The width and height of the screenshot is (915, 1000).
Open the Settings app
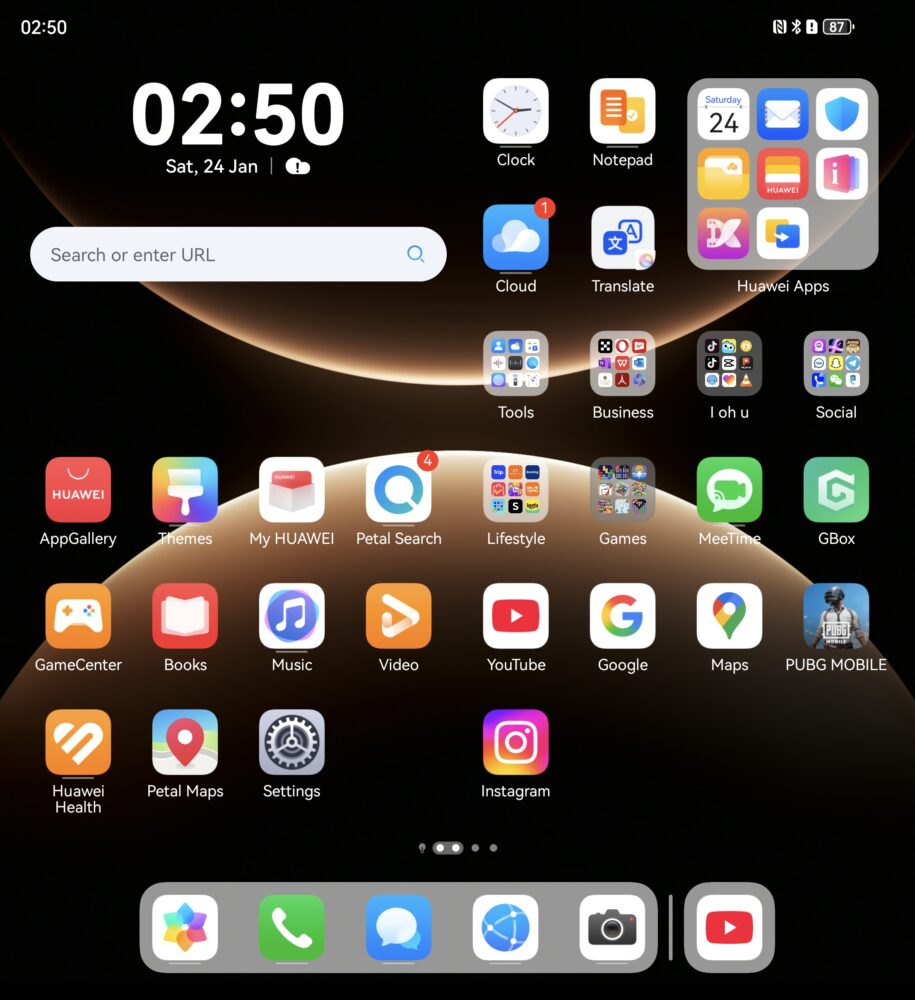[291, 742]
